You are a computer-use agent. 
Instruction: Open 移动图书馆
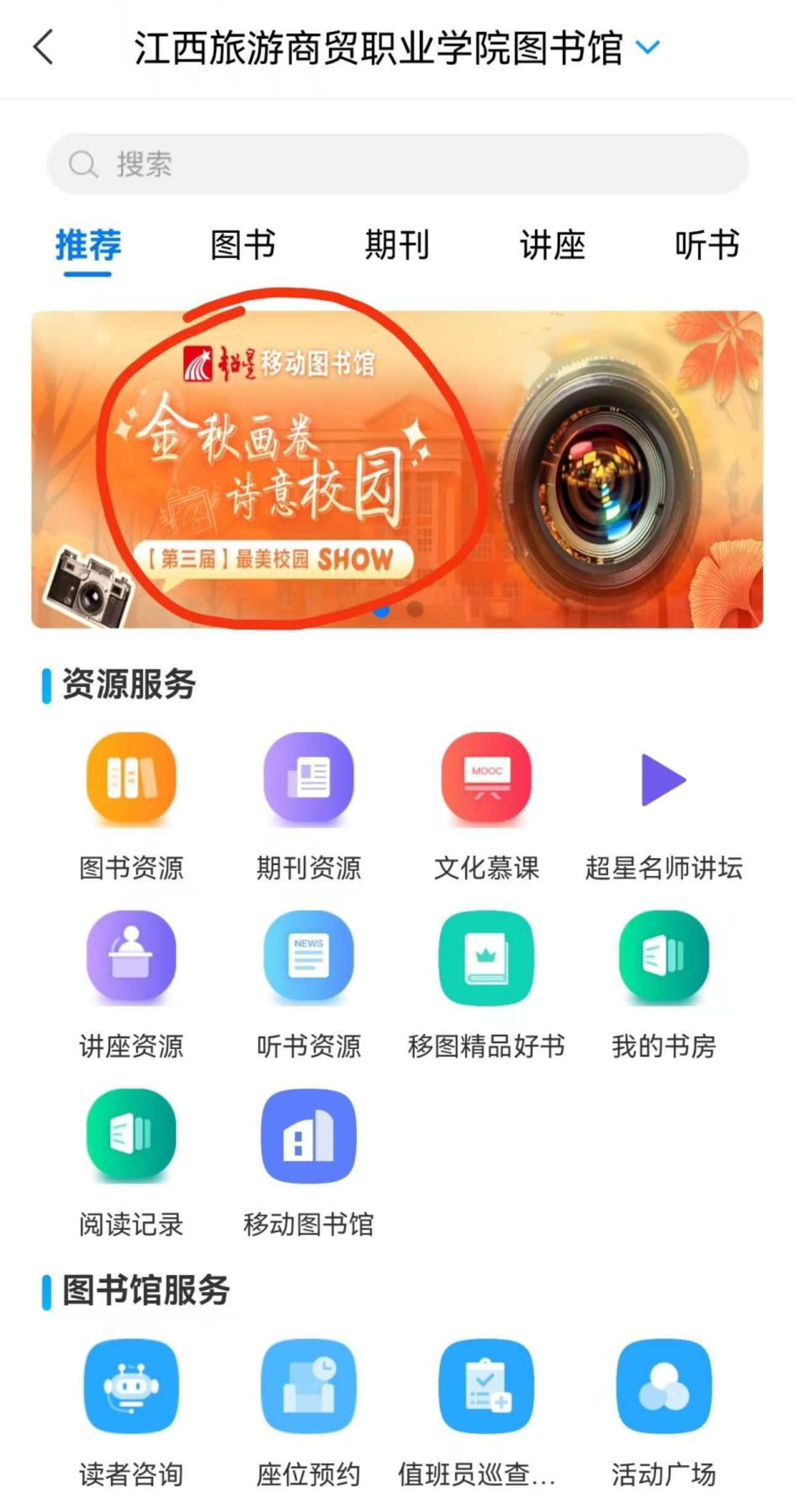point(309,1134)
